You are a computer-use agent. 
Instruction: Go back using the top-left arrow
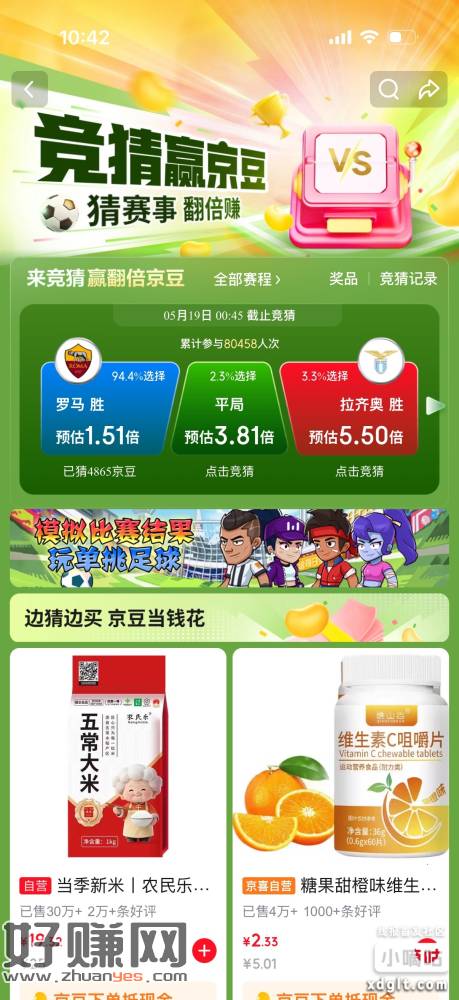tap(29, 89)
